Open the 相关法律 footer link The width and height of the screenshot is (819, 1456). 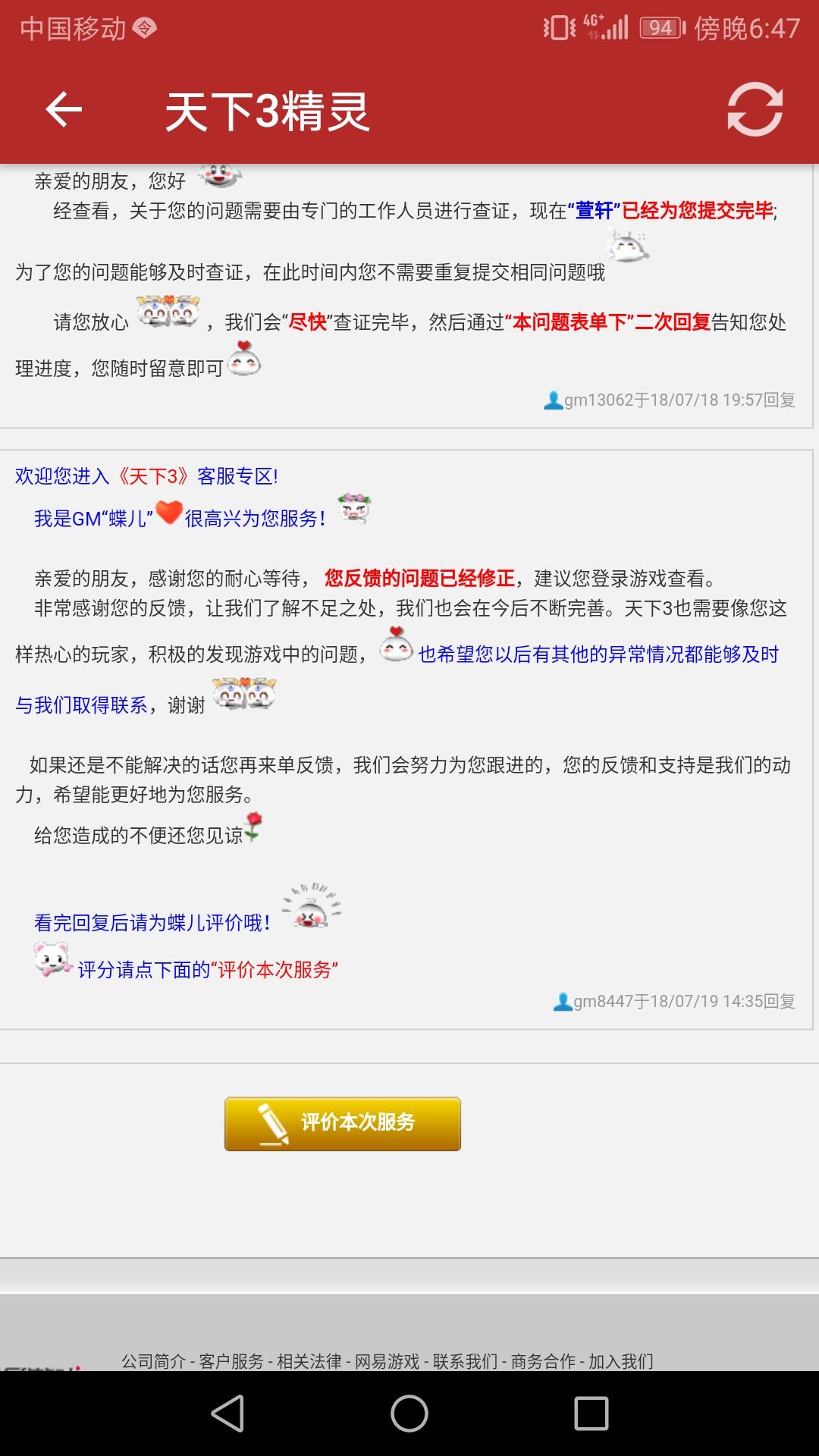(309, 1361)
